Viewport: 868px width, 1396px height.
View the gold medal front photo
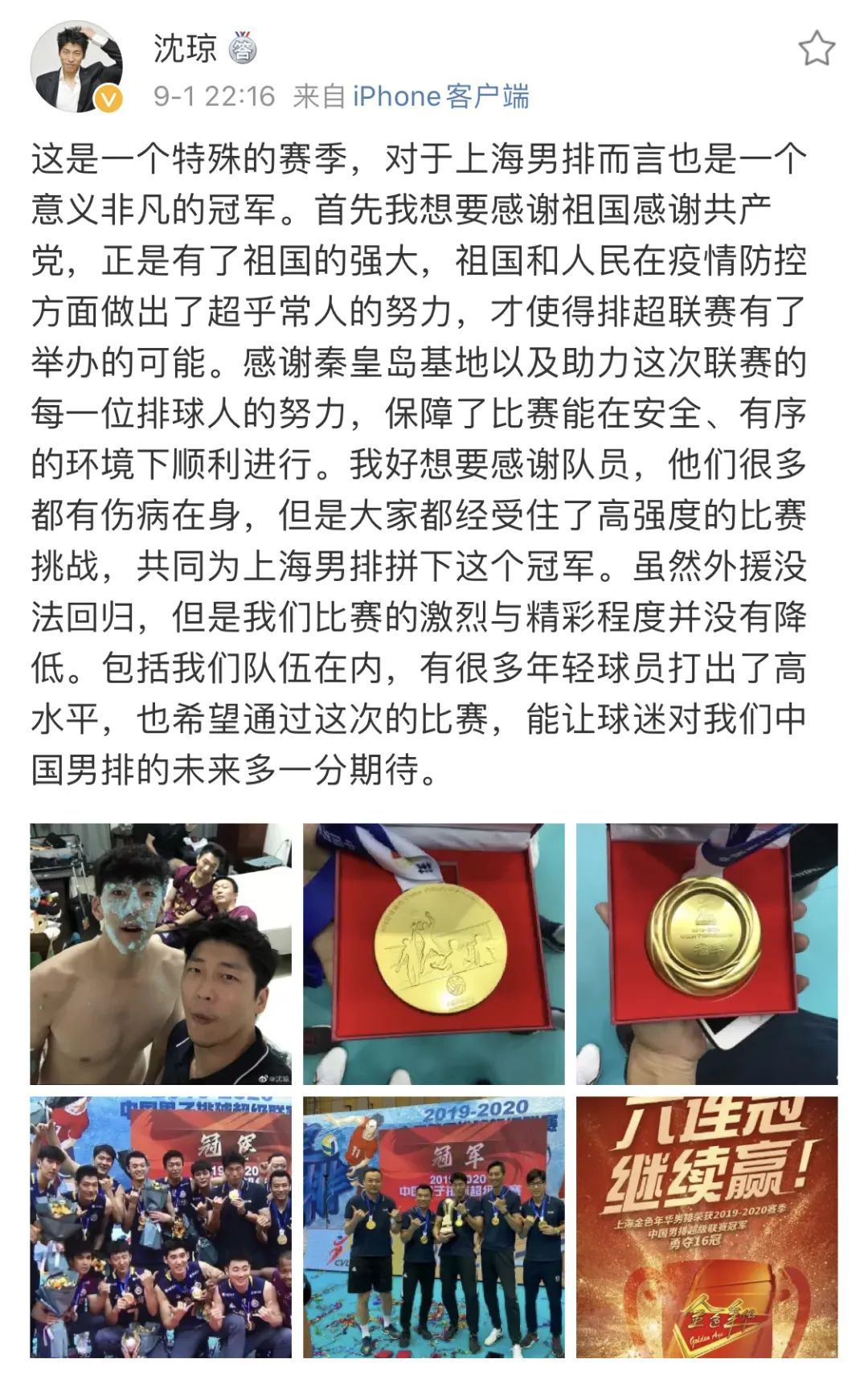pos(434,954)
